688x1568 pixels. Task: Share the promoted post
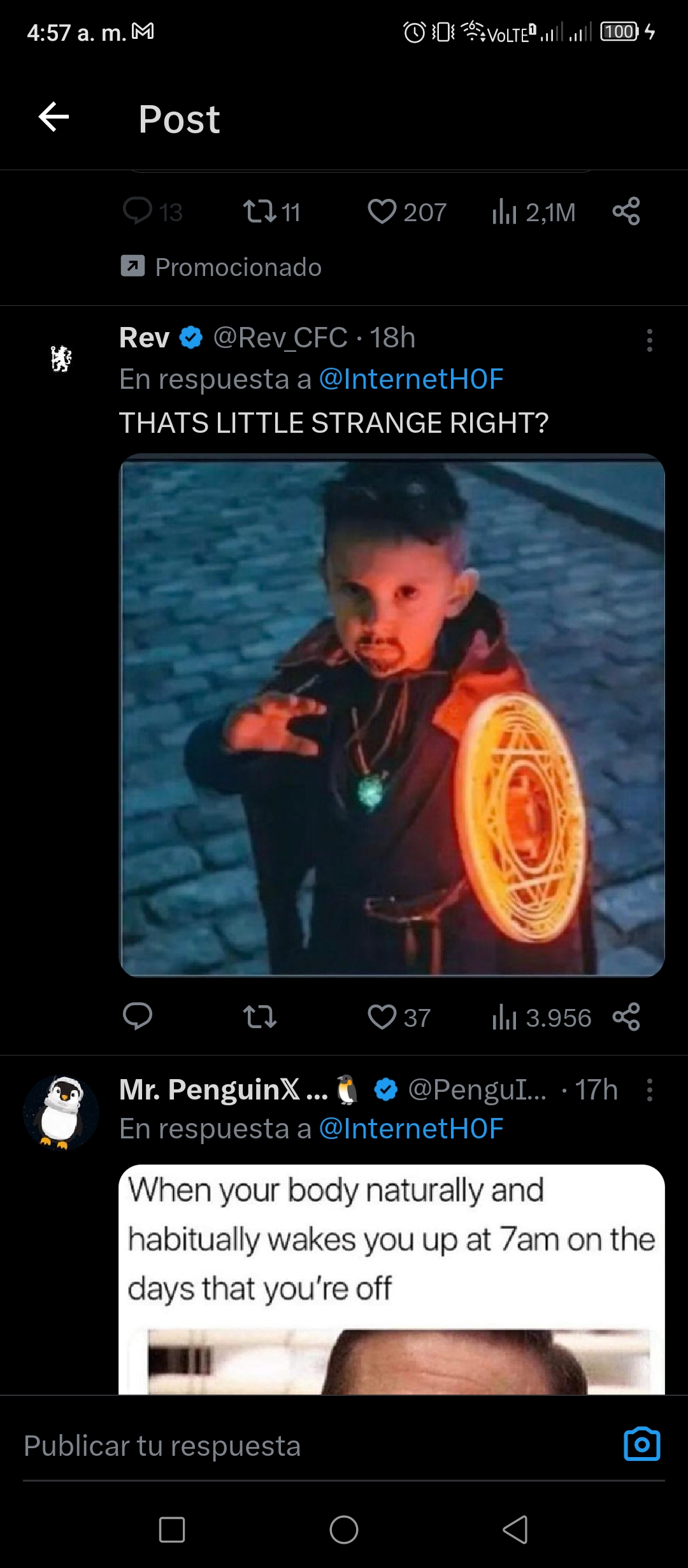[626, 212]
